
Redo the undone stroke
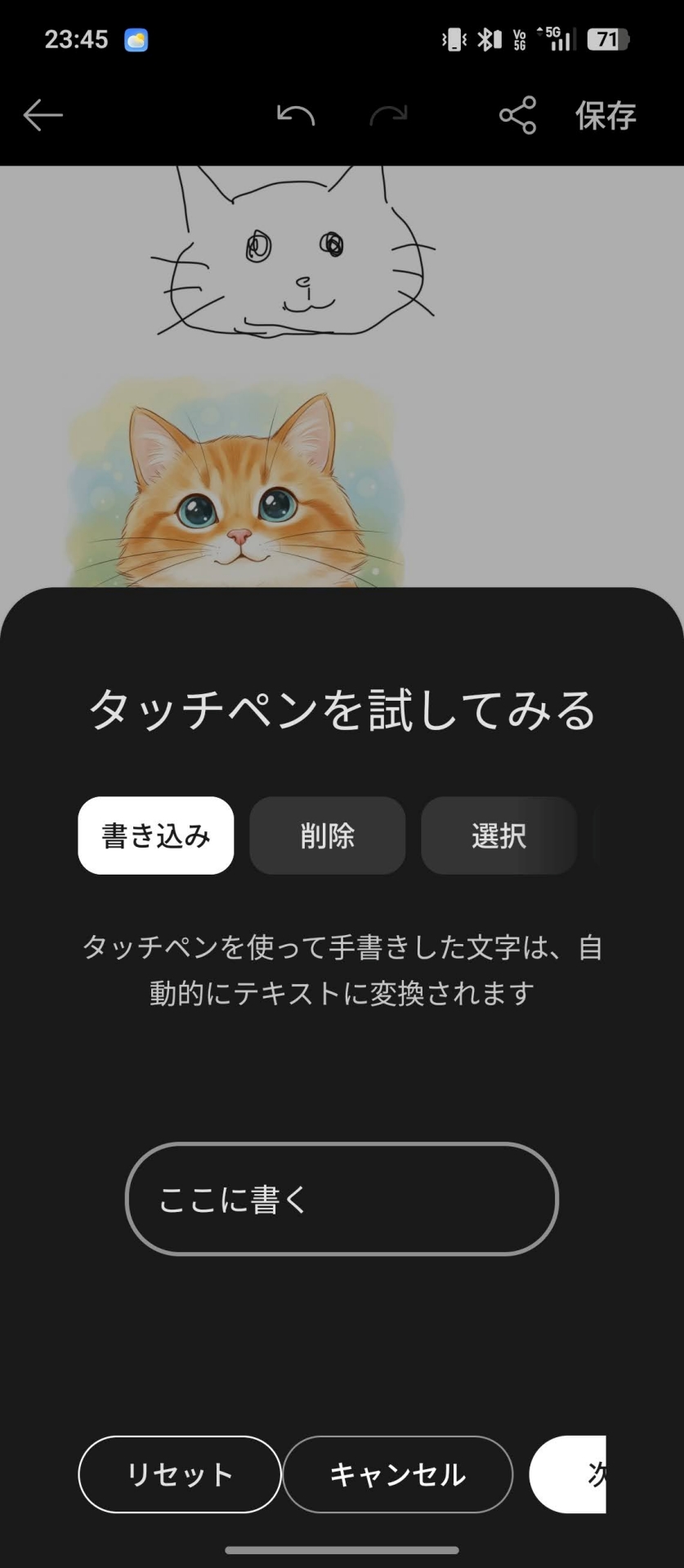pos(387,115)
